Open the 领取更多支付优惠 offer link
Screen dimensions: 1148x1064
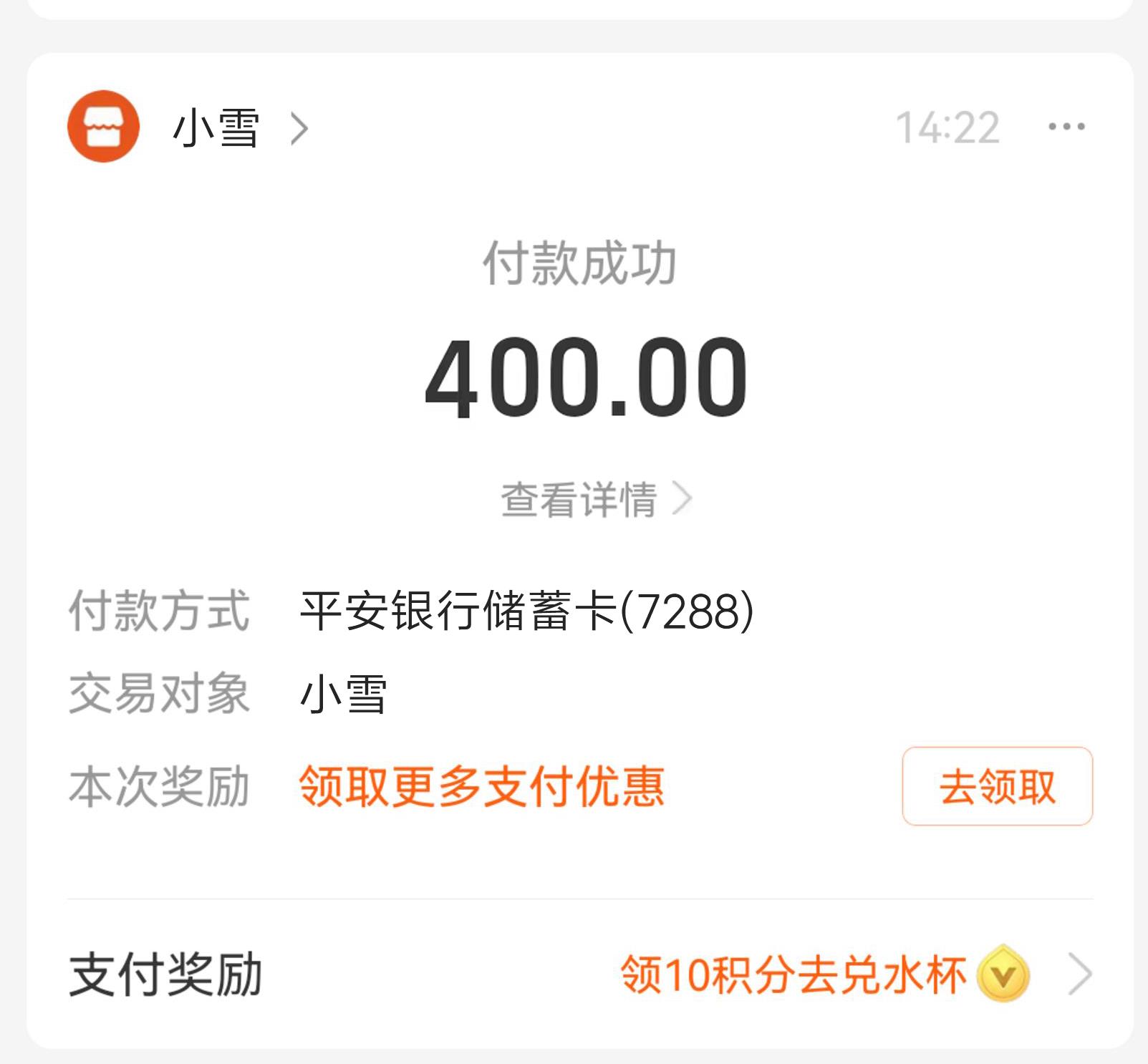tap(481, 786)
